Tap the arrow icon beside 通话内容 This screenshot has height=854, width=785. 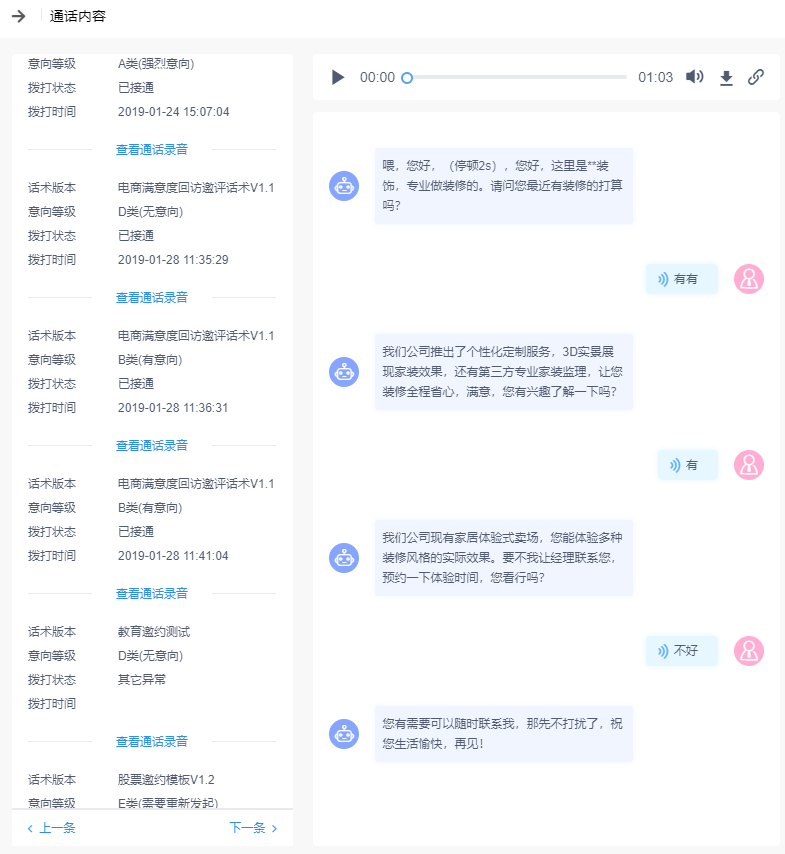18,16
